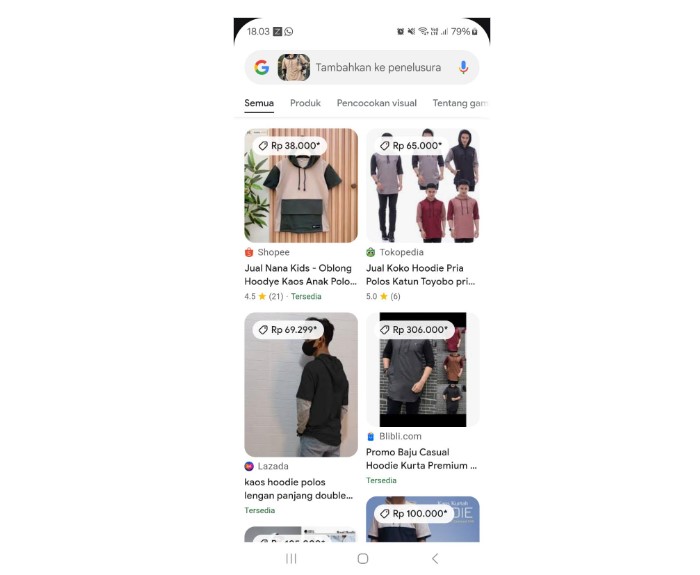Viewport: 700px width, 575px height.
Task: Go back using system navigation bar
Action: coord(434,558)
